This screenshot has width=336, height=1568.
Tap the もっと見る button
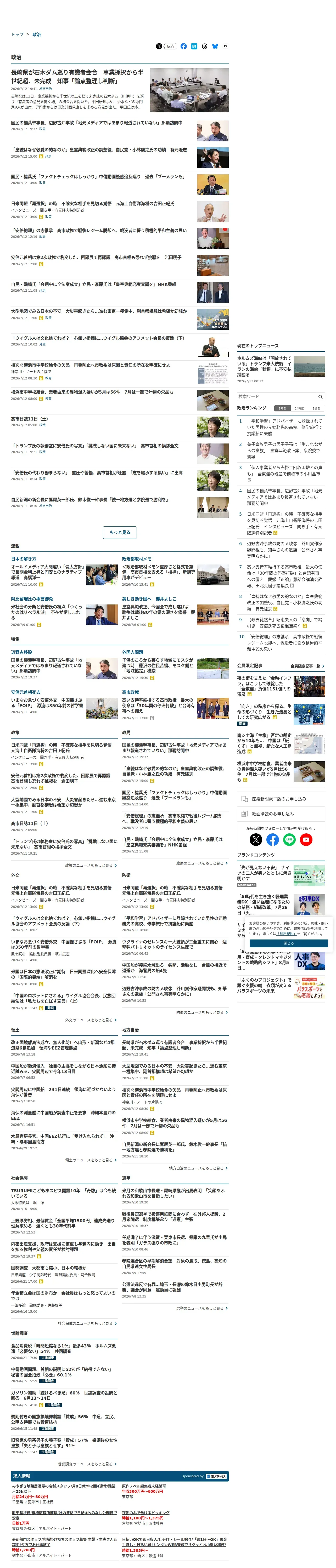120,532
